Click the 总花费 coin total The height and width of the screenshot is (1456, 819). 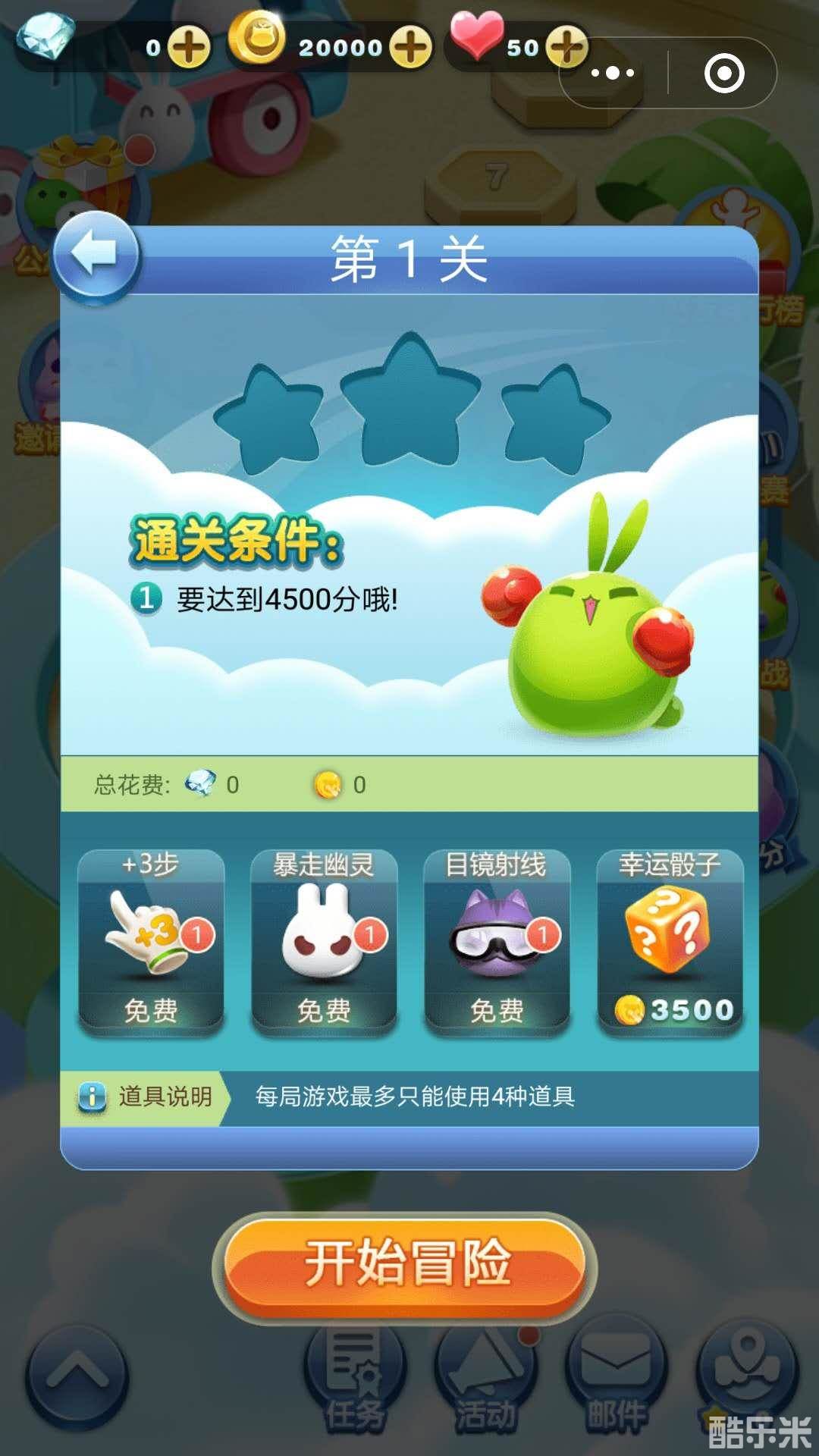pyautogui.click(x=353, y=786)
